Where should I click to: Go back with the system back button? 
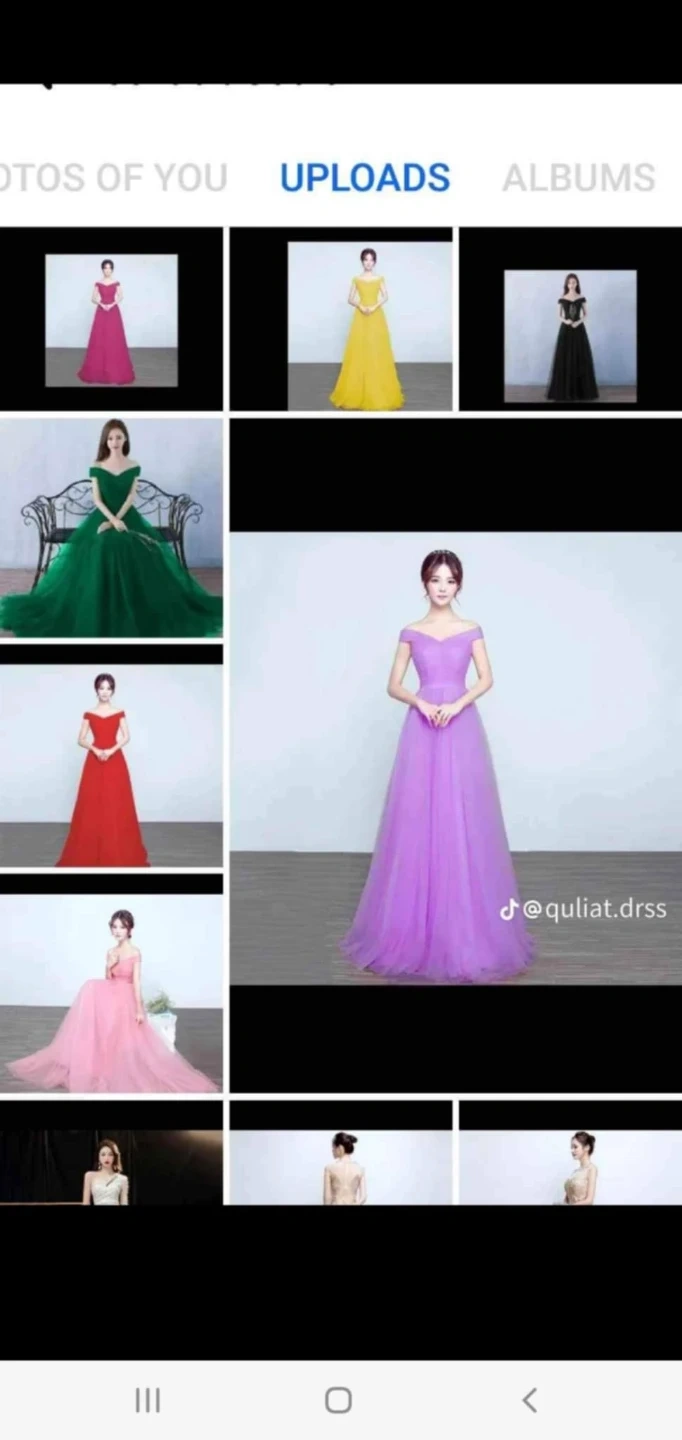pos(530,1400)
